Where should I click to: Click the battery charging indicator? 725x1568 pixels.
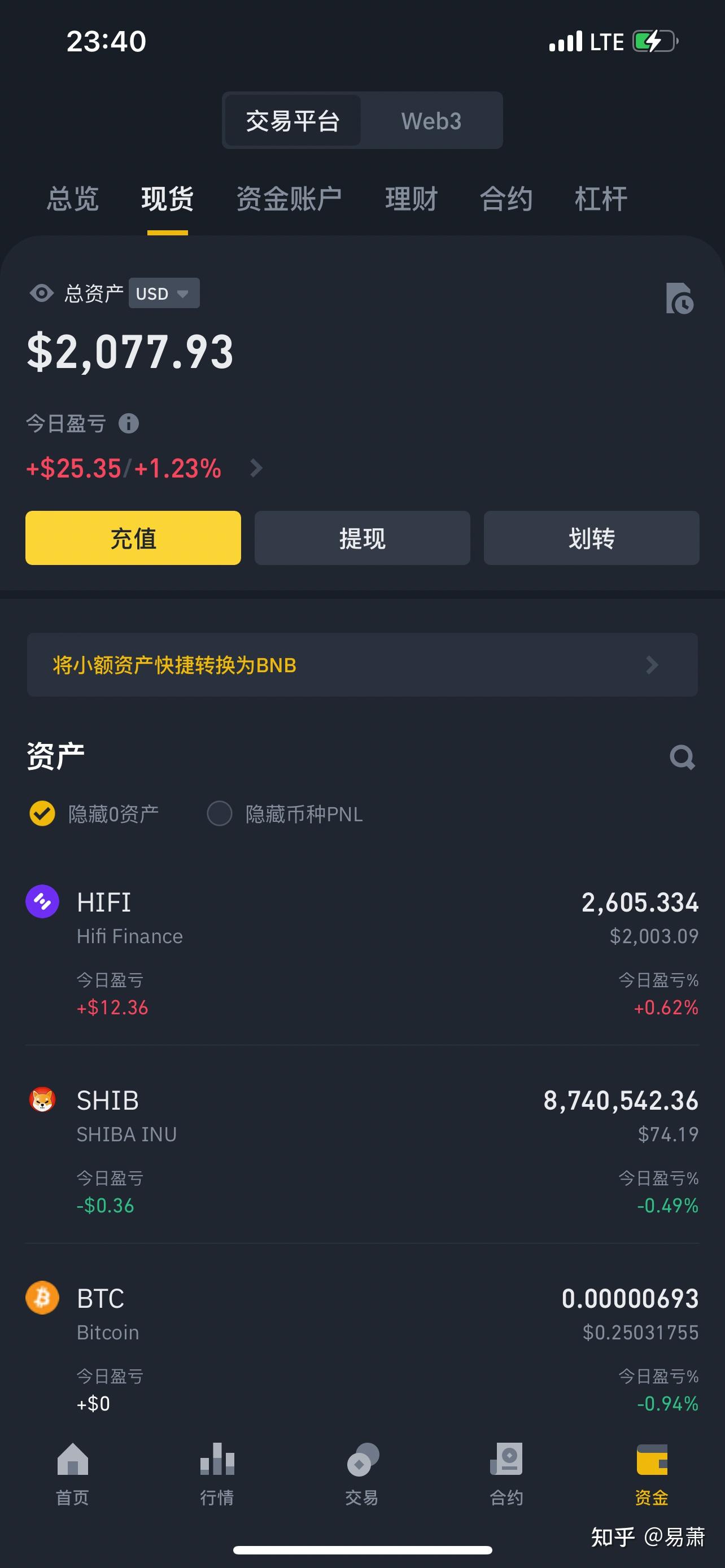pos(654,41)
